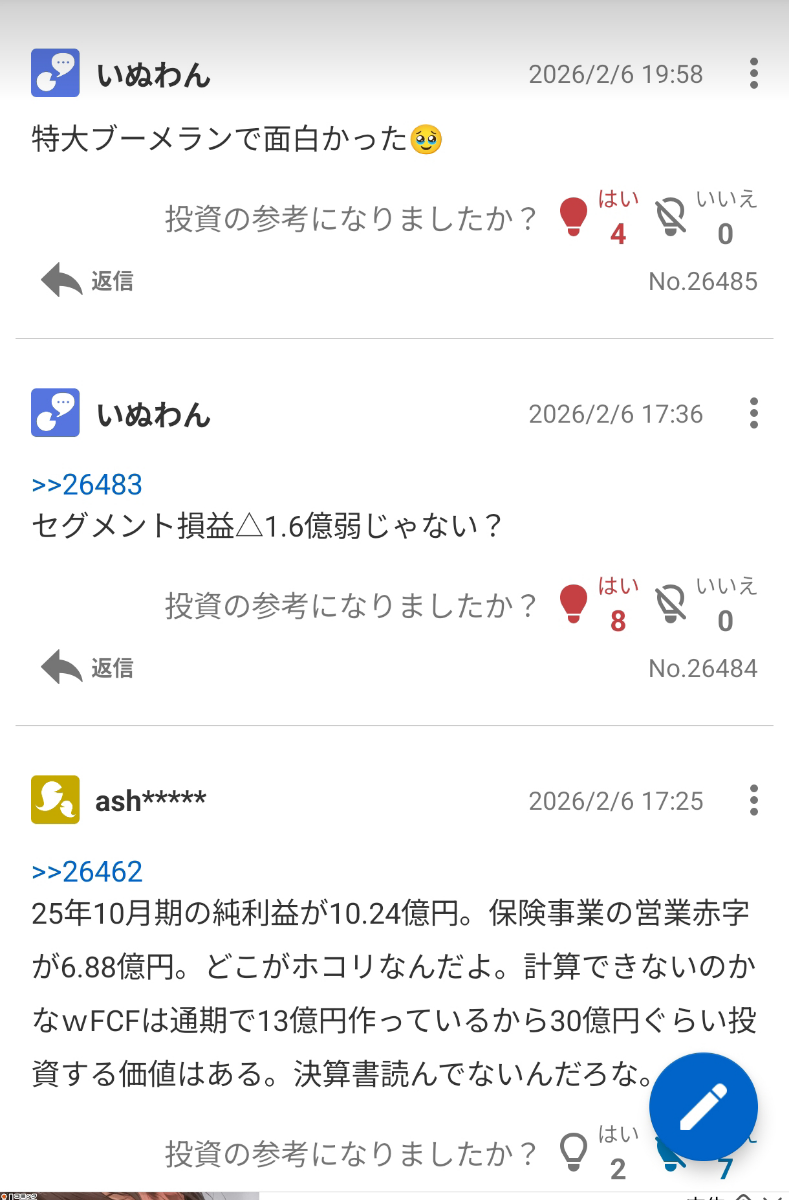This screenshot has width=789, height=1200.
Task: Click the reply arrow icon on post No.26484
Action: tap(64, 665)
